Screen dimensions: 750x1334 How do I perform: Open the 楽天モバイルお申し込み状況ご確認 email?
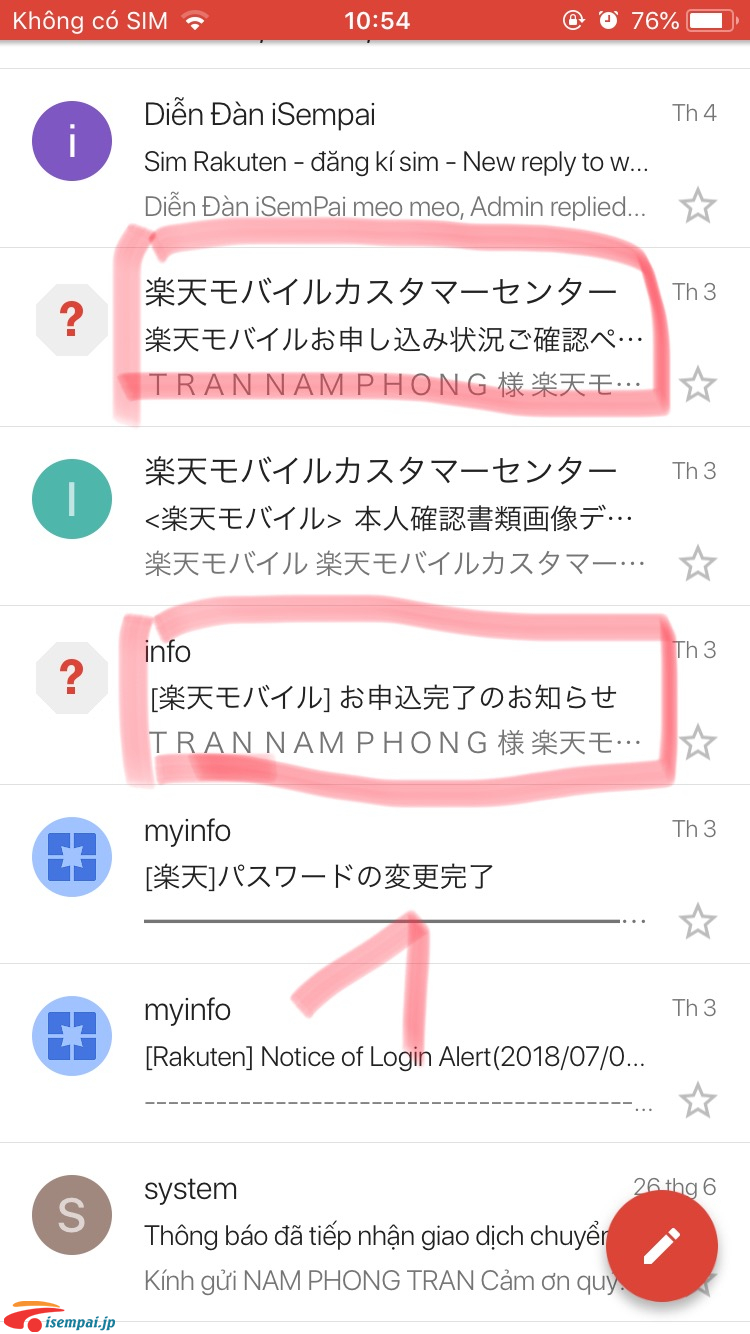375,338
